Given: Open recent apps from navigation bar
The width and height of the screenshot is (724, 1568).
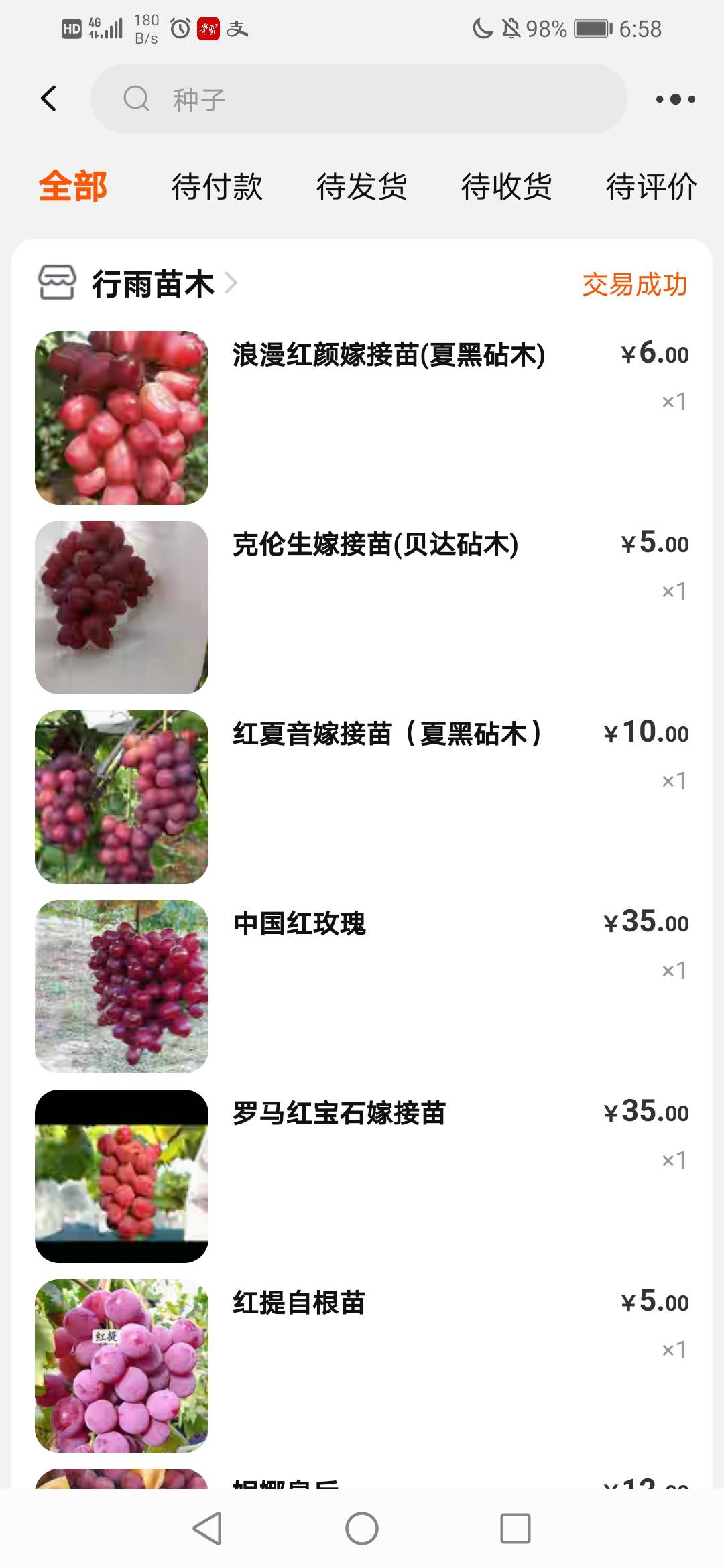Looking at the screenshot, I should [x=515, y=1529].
